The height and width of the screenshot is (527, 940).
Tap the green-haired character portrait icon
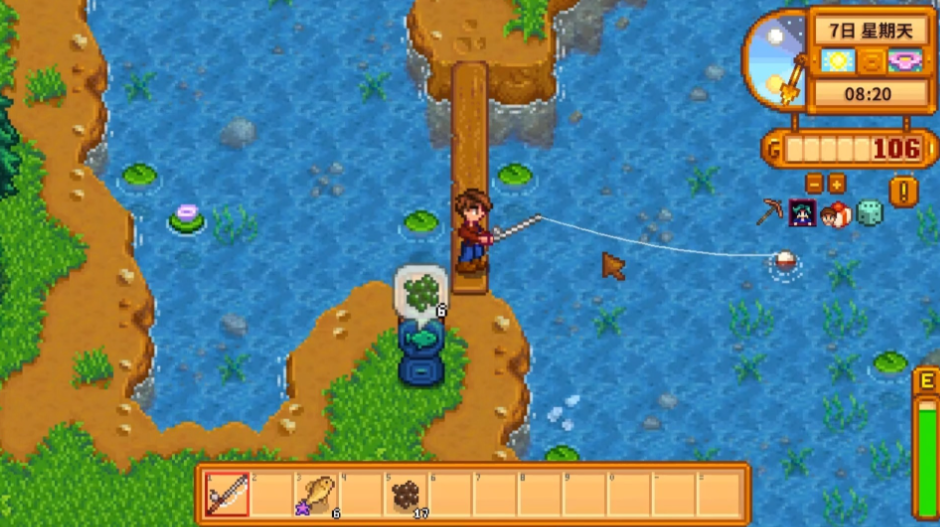802,213
